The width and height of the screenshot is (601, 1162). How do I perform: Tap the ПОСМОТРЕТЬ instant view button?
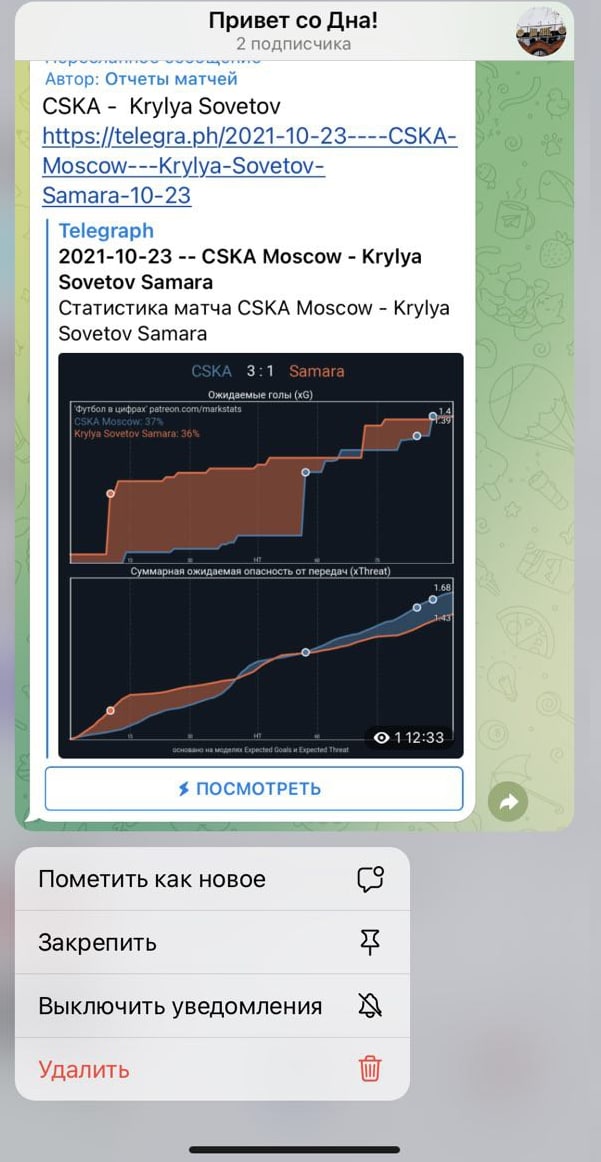point(254,789)
